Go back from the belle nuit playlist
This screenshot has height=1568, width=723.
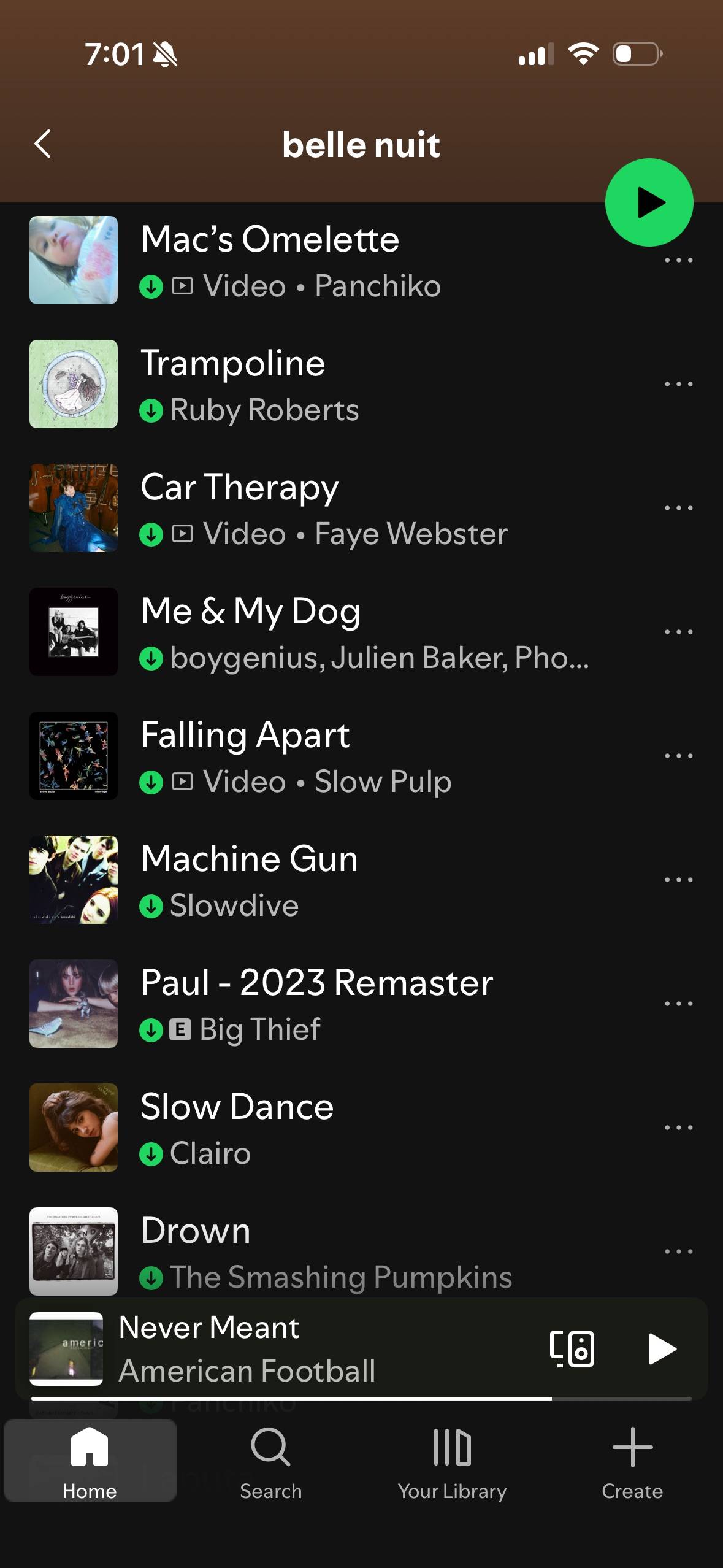pyautogui.click(x=42, y=144)
